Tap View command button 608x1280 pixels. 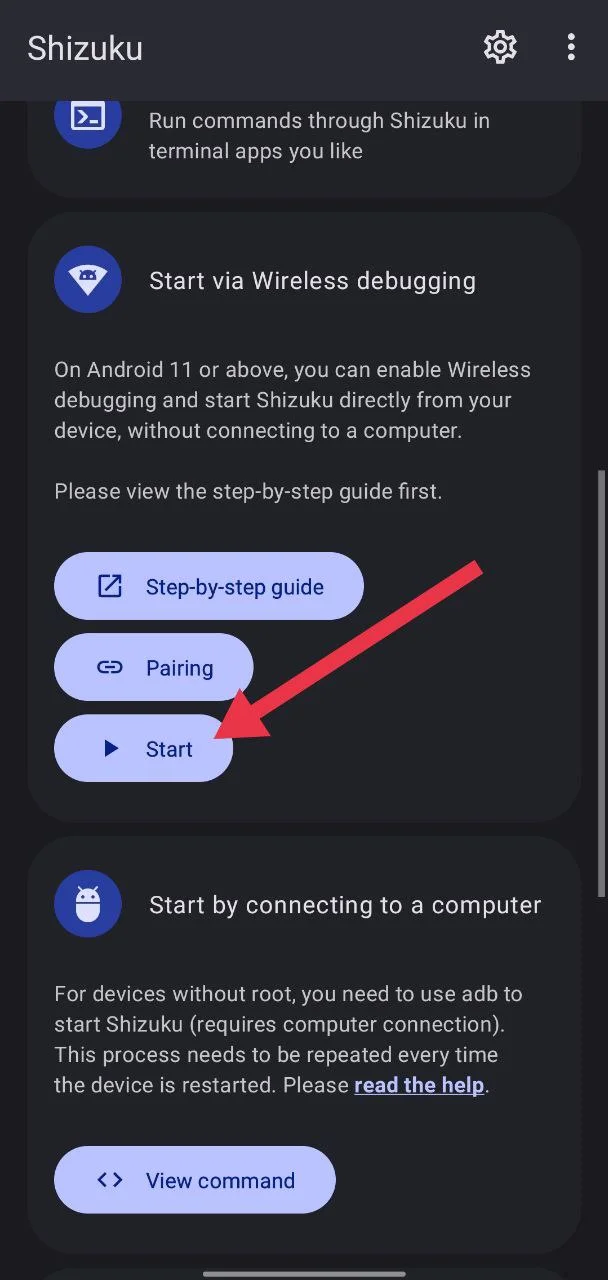coord(195,1180)
